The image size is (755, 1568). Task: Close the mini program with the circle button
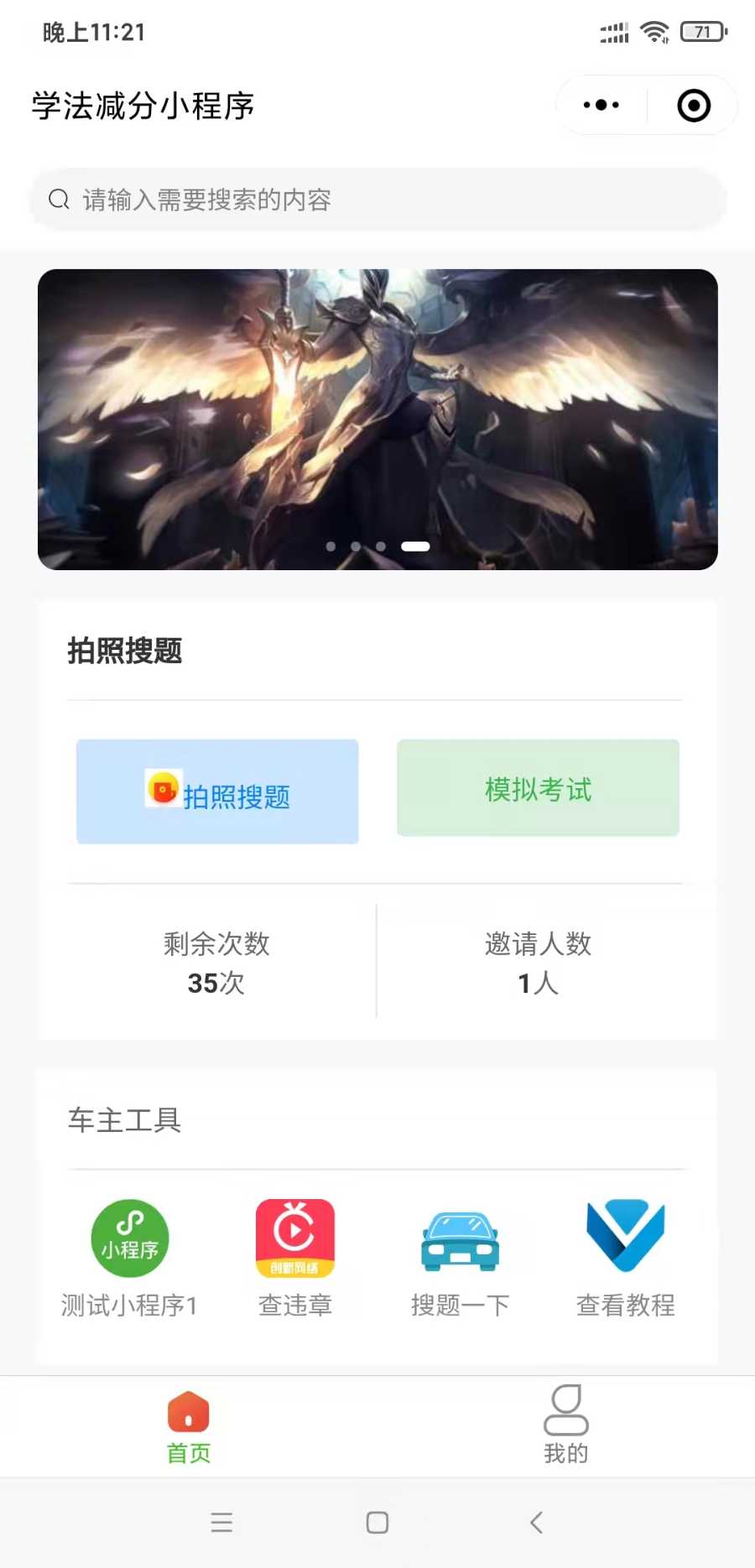pyautogui.click(x=694, y=106)
